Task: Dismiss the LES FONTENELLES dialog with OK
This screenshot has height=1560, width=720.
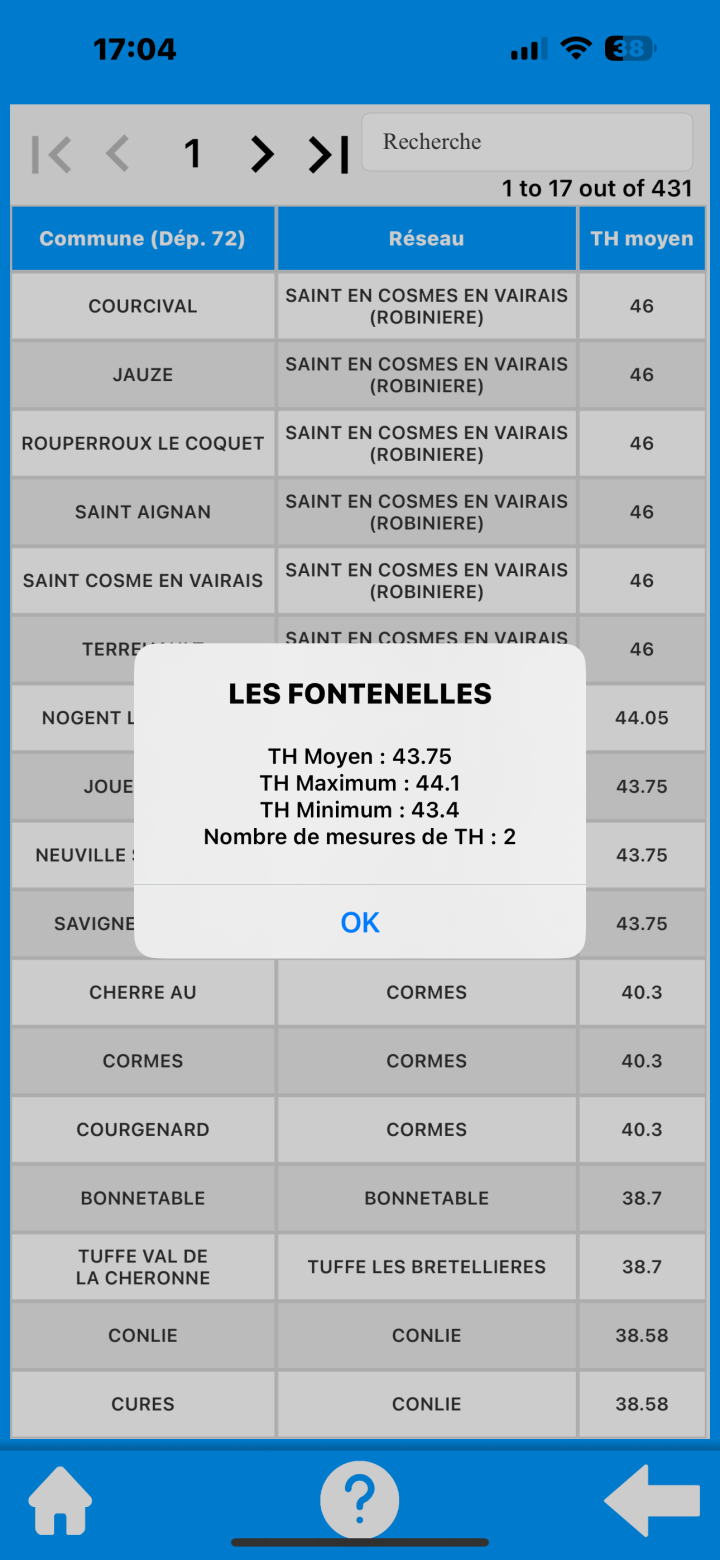Action: click(360, 922)
